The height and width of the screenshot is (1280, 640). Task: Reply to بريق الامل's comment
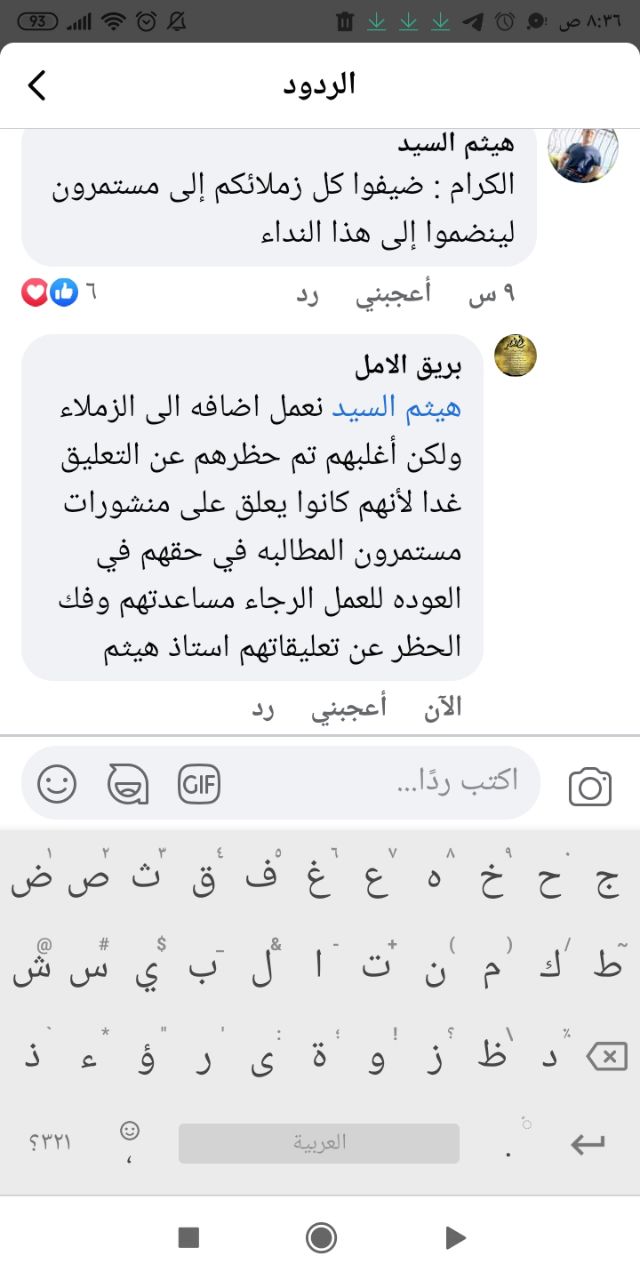click(x=263, y=709)
